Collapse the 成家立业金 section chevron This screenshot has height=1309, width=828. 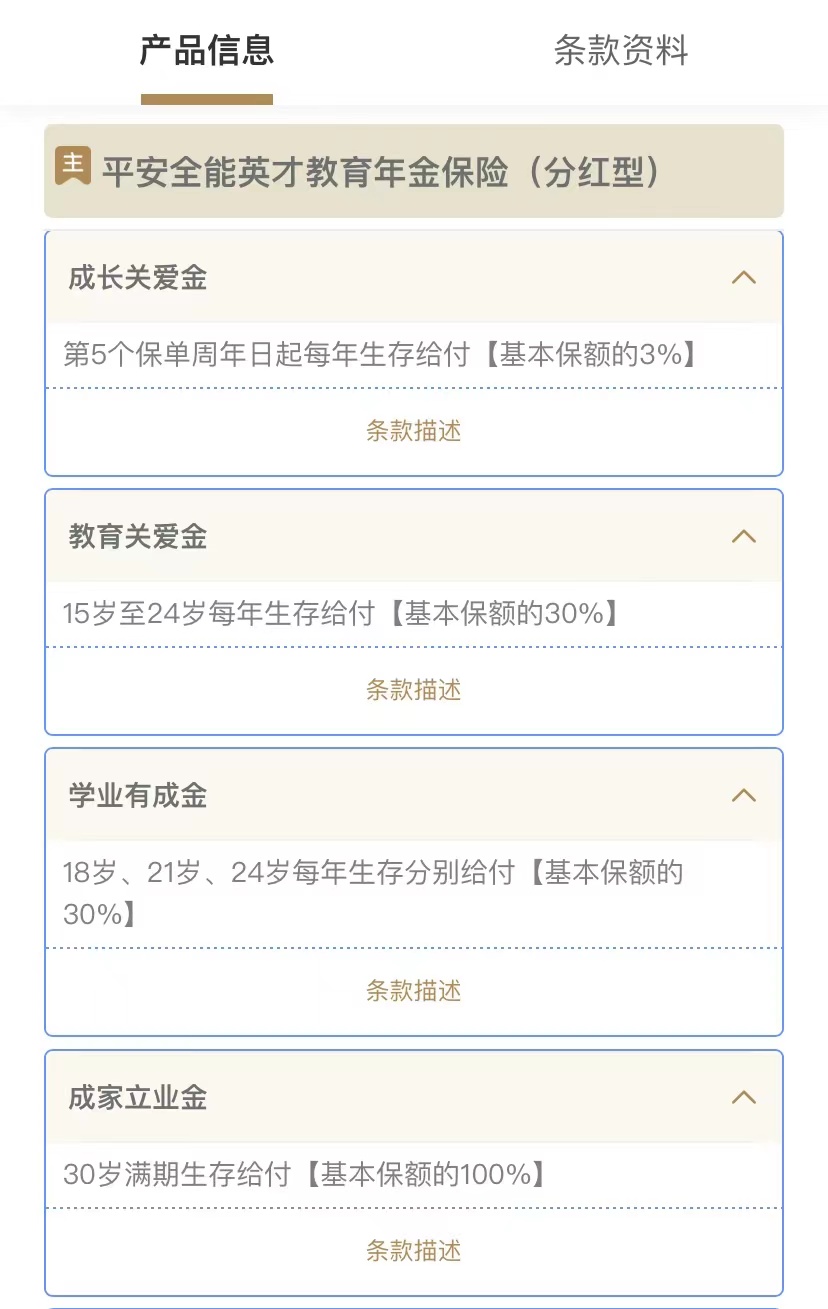click(x=744, y=1097)
